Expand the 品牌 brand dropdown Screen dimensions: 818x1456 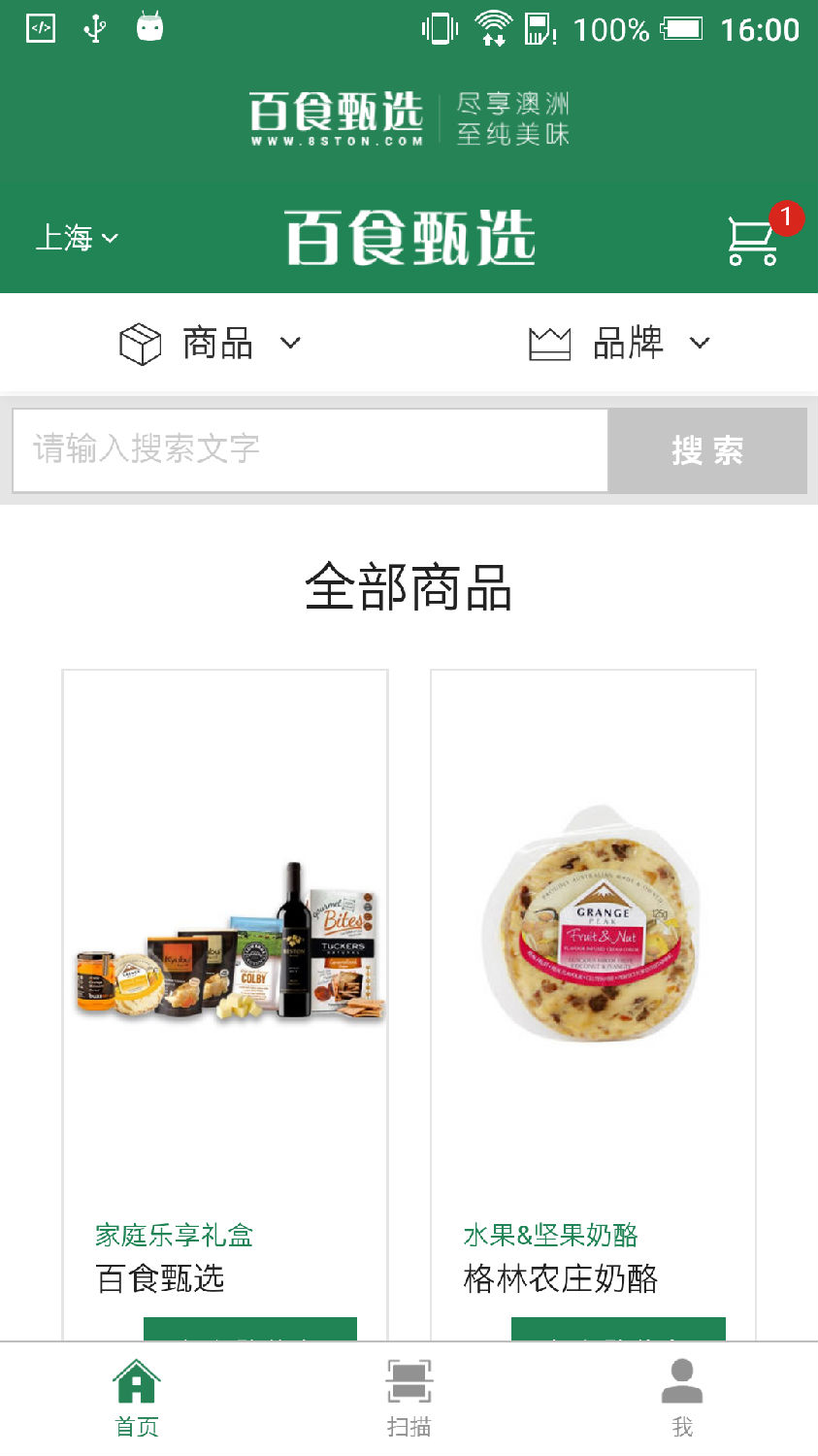point(621,344)
